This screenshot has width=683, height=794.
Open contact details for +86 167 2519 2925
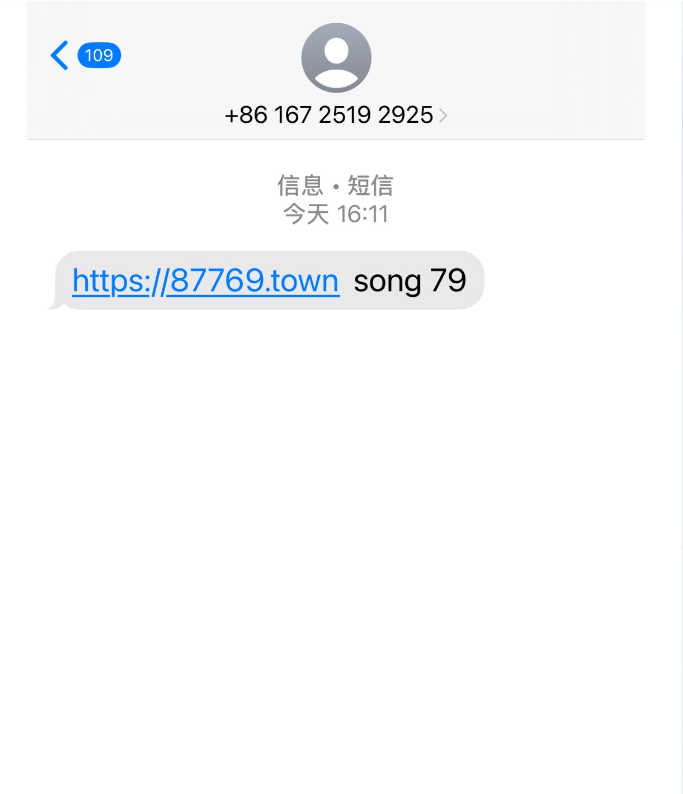coord(336,115)
